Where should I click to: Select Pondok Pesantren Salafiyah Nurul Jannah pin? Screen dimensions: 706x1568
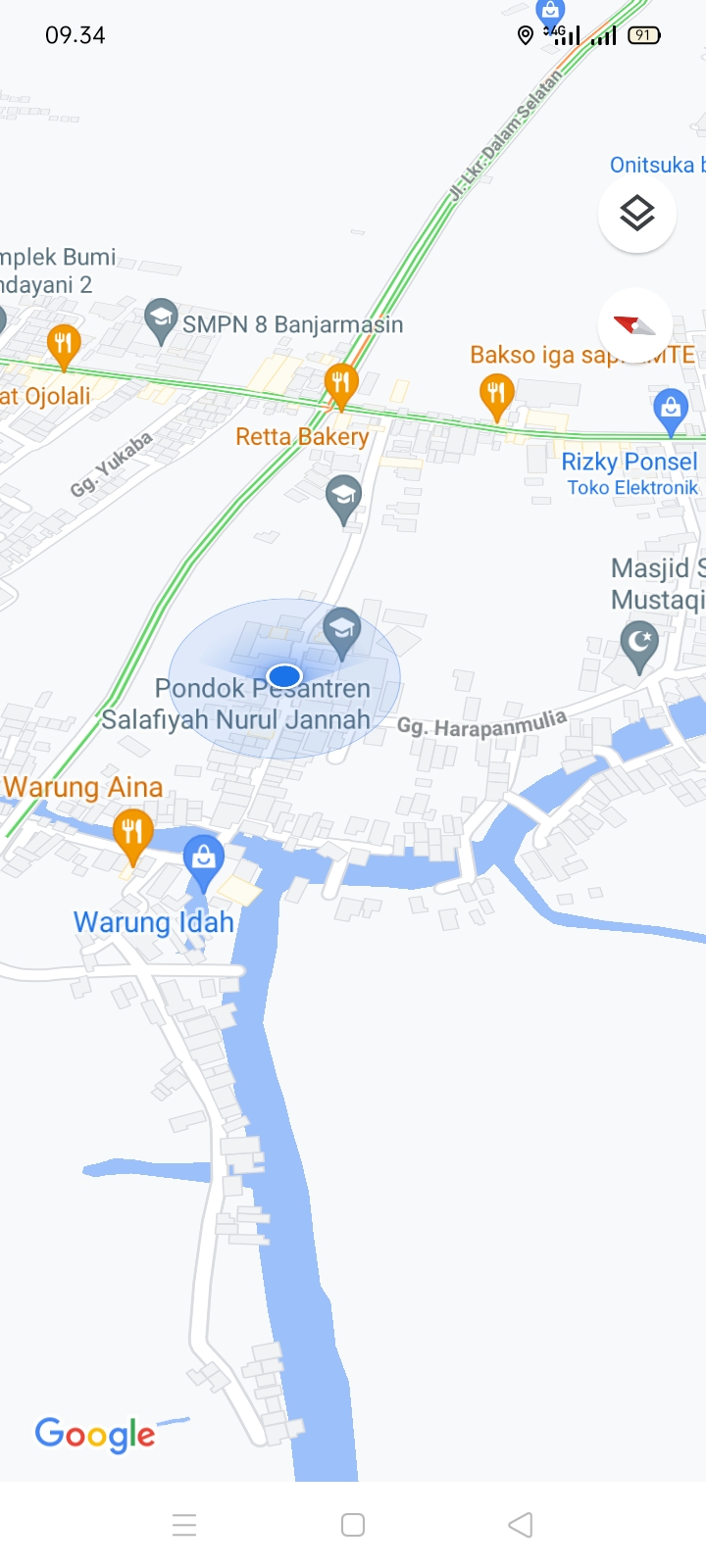click(x=342, y=630)
